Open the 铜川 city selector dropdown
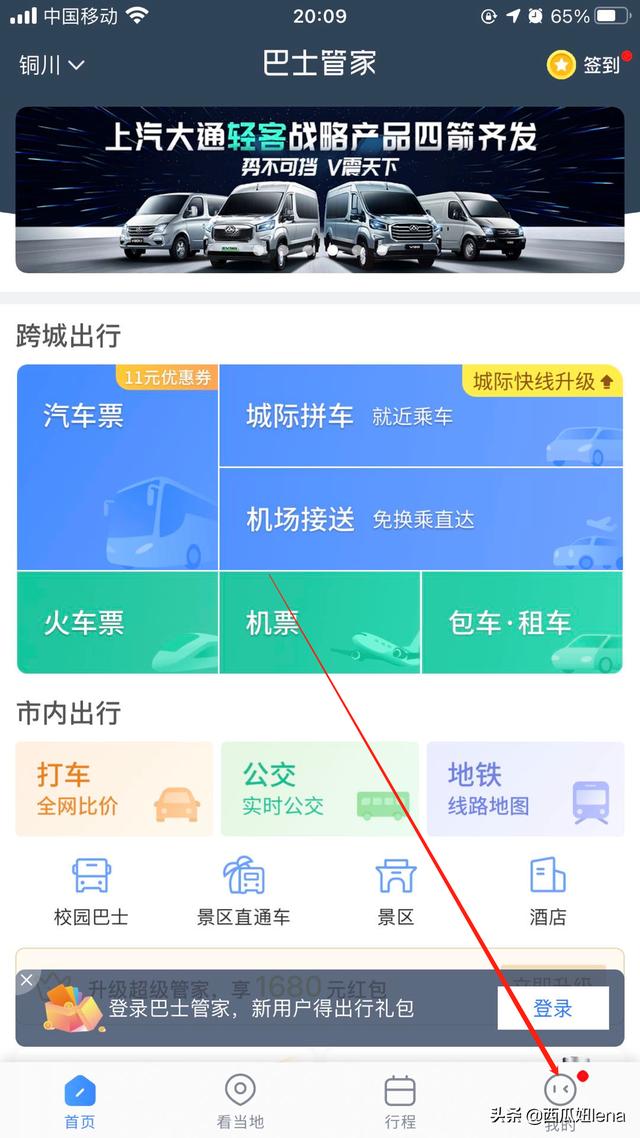 tap(52, 65)
